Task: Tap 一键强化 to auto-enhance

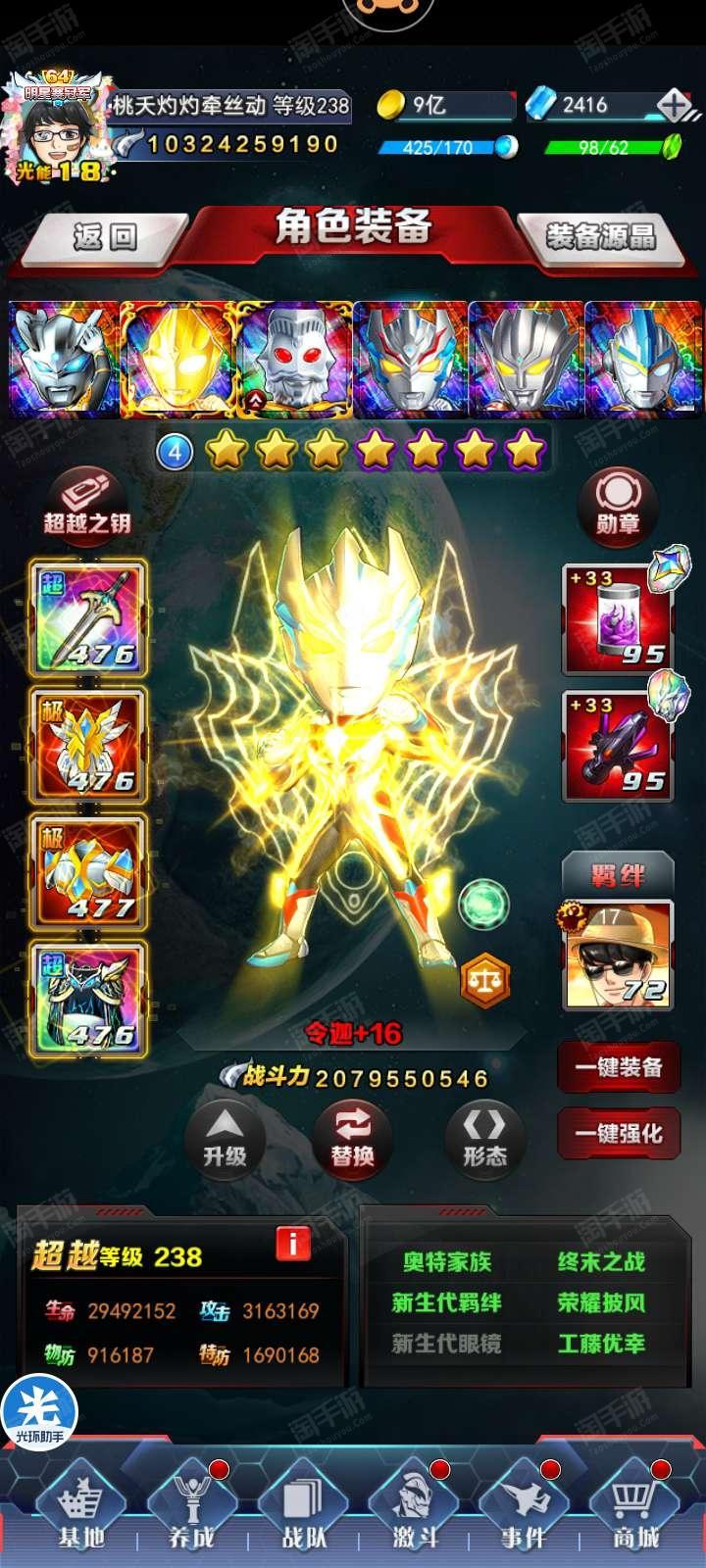Action: [x=618, y=1134]
